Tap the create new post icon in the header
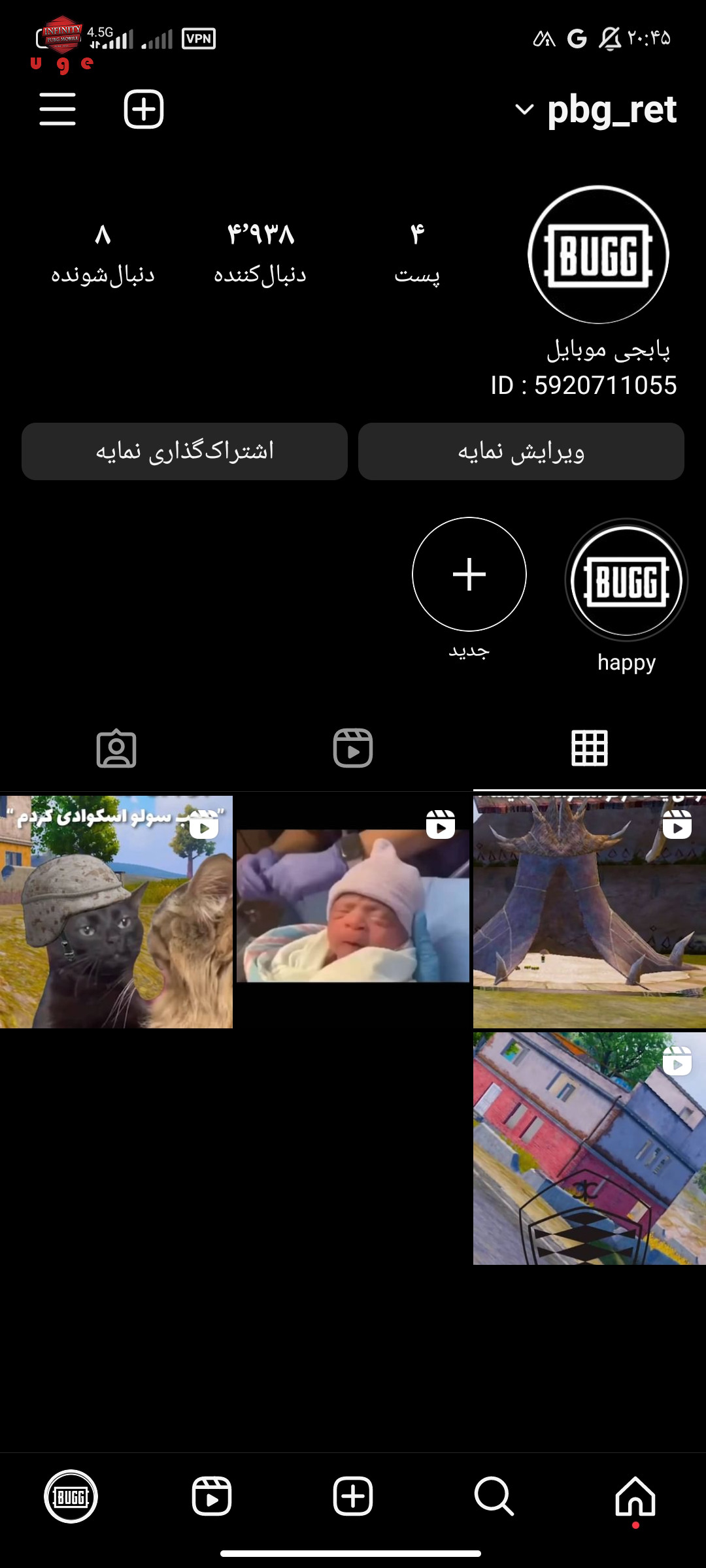This screenshot has width=706, height=1568. (144, 109)
